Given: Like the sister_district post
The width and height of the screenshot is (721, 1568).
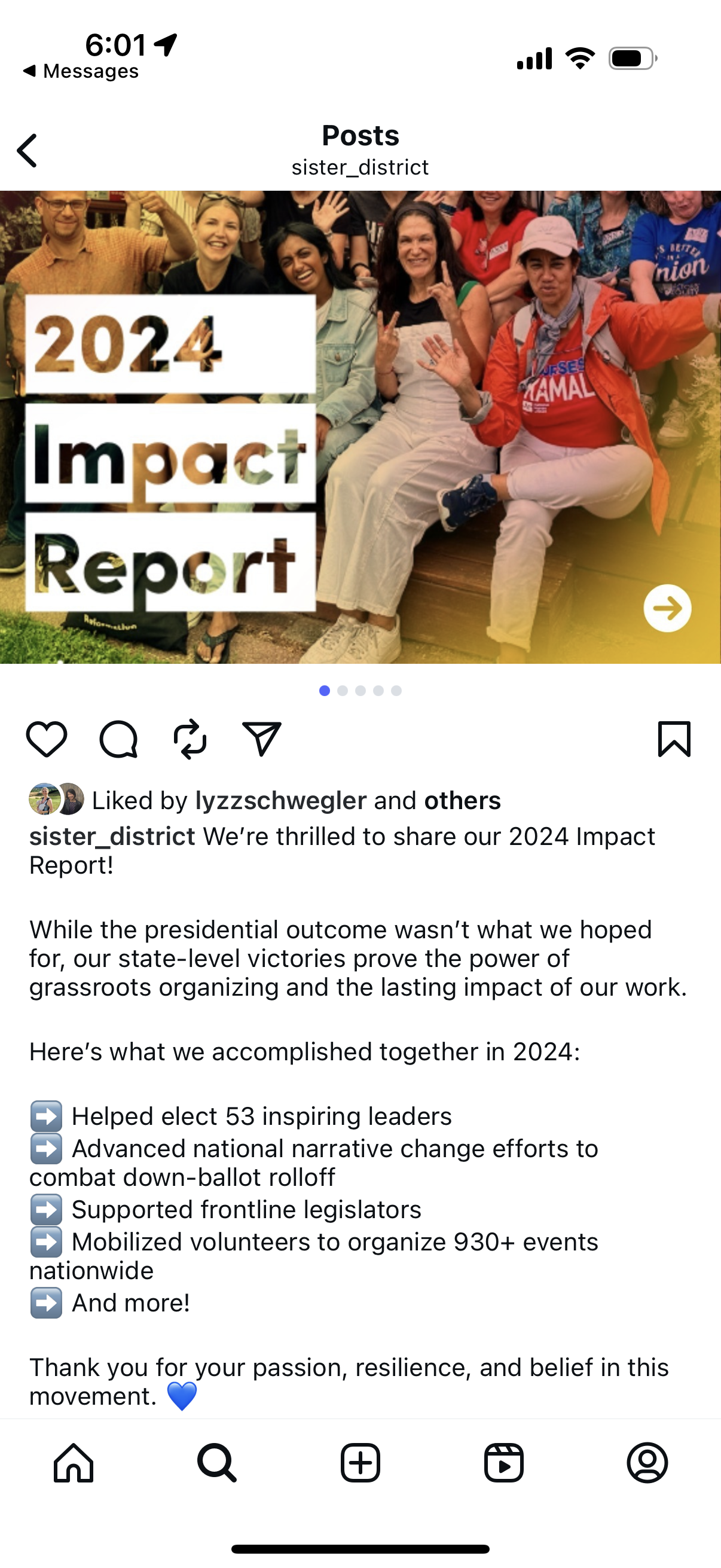Looking at the screenshot, I should [x=46, y=739].
